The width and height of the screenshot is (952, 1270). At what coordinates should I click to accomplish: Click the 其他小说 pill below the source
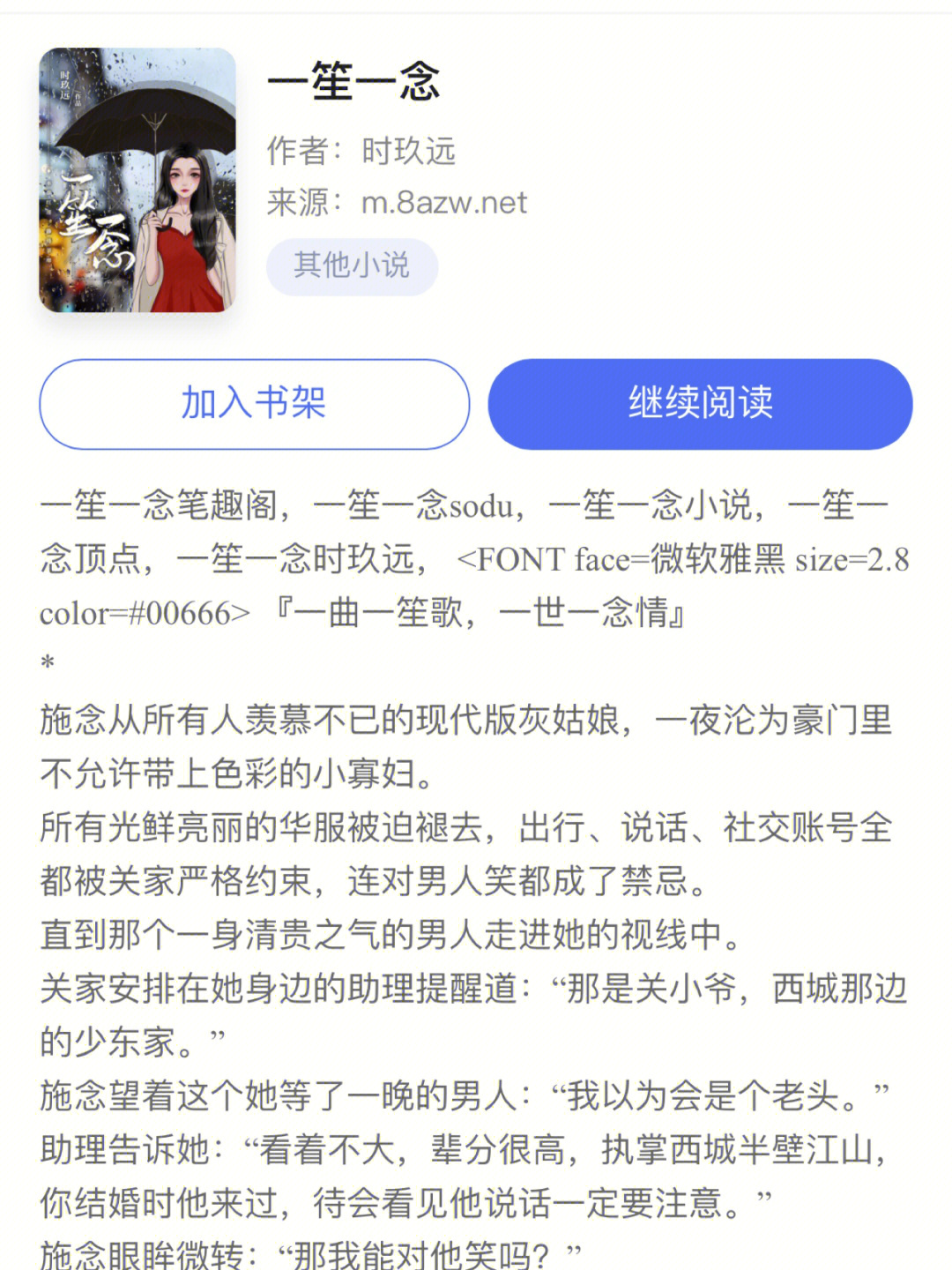[352, 266]
